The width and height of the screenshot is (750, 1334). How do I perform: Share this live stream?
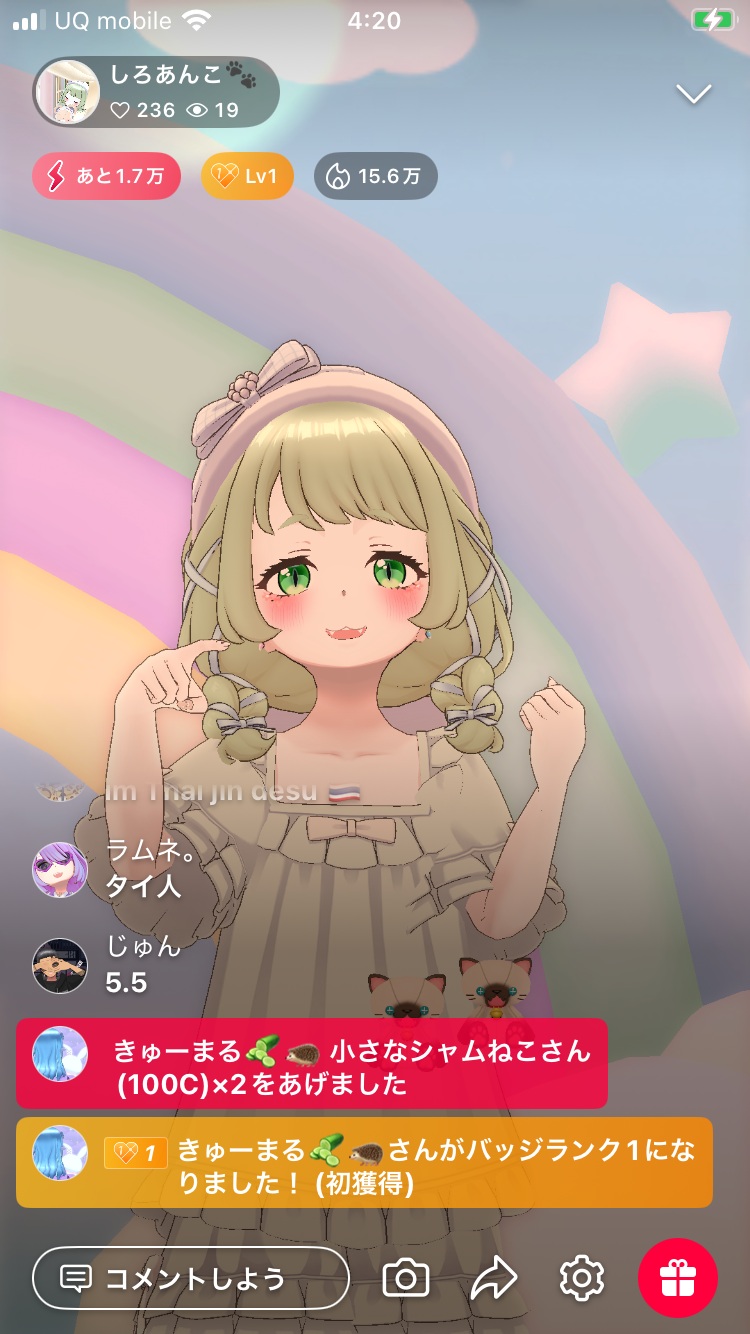[x=494, y=1278]
